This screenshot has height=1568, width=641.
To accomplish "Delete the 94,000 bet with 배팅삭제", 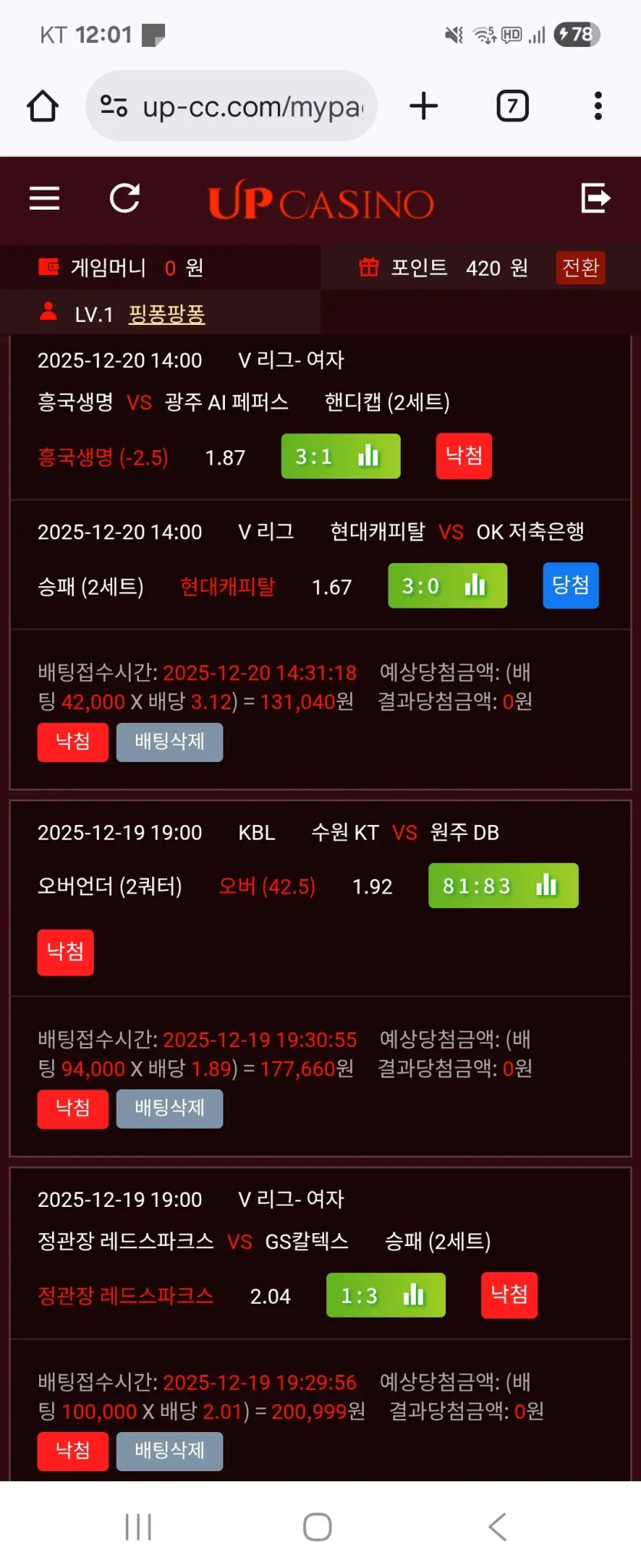I will 170,1109.
